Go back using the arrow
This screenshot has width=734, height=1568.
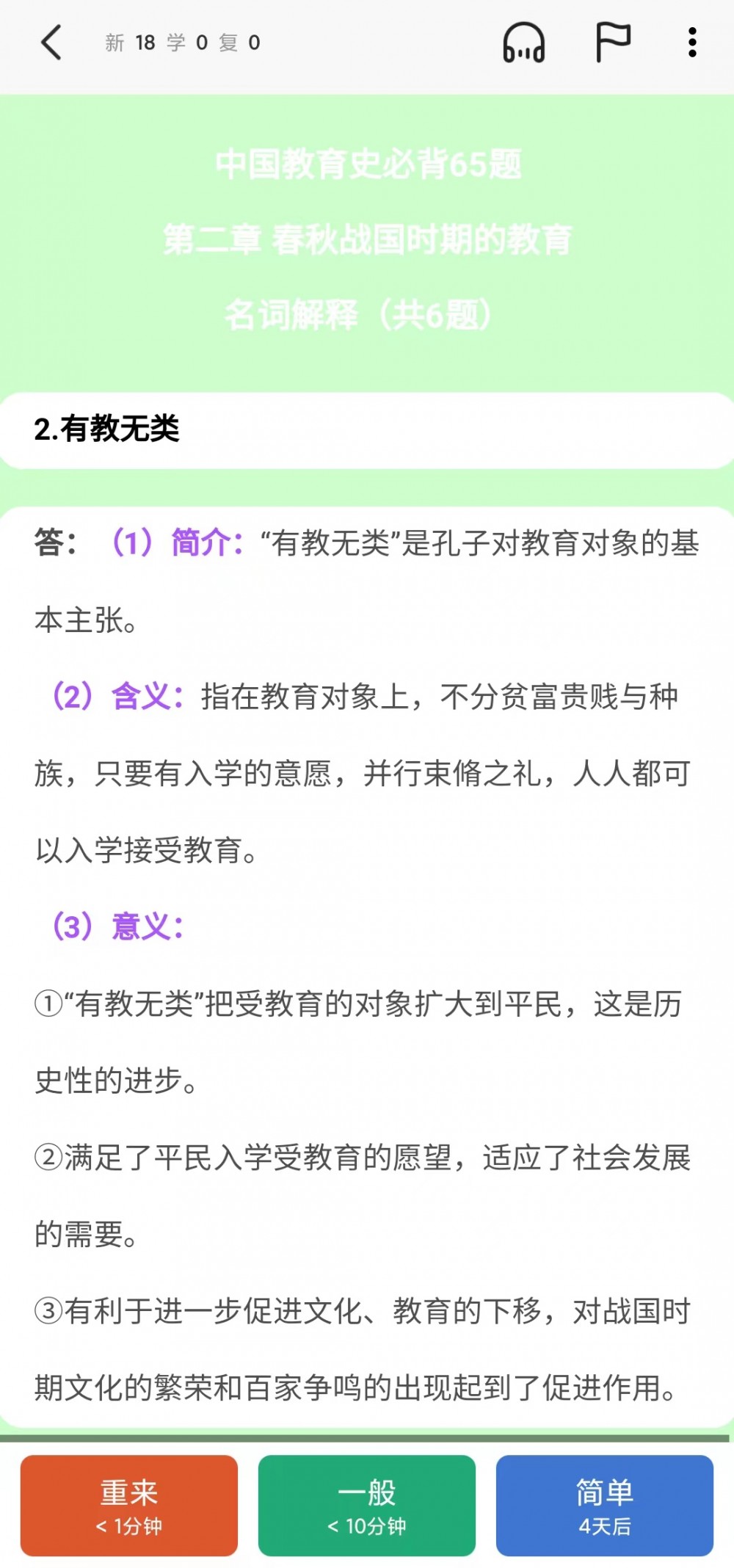pos(51,43)
